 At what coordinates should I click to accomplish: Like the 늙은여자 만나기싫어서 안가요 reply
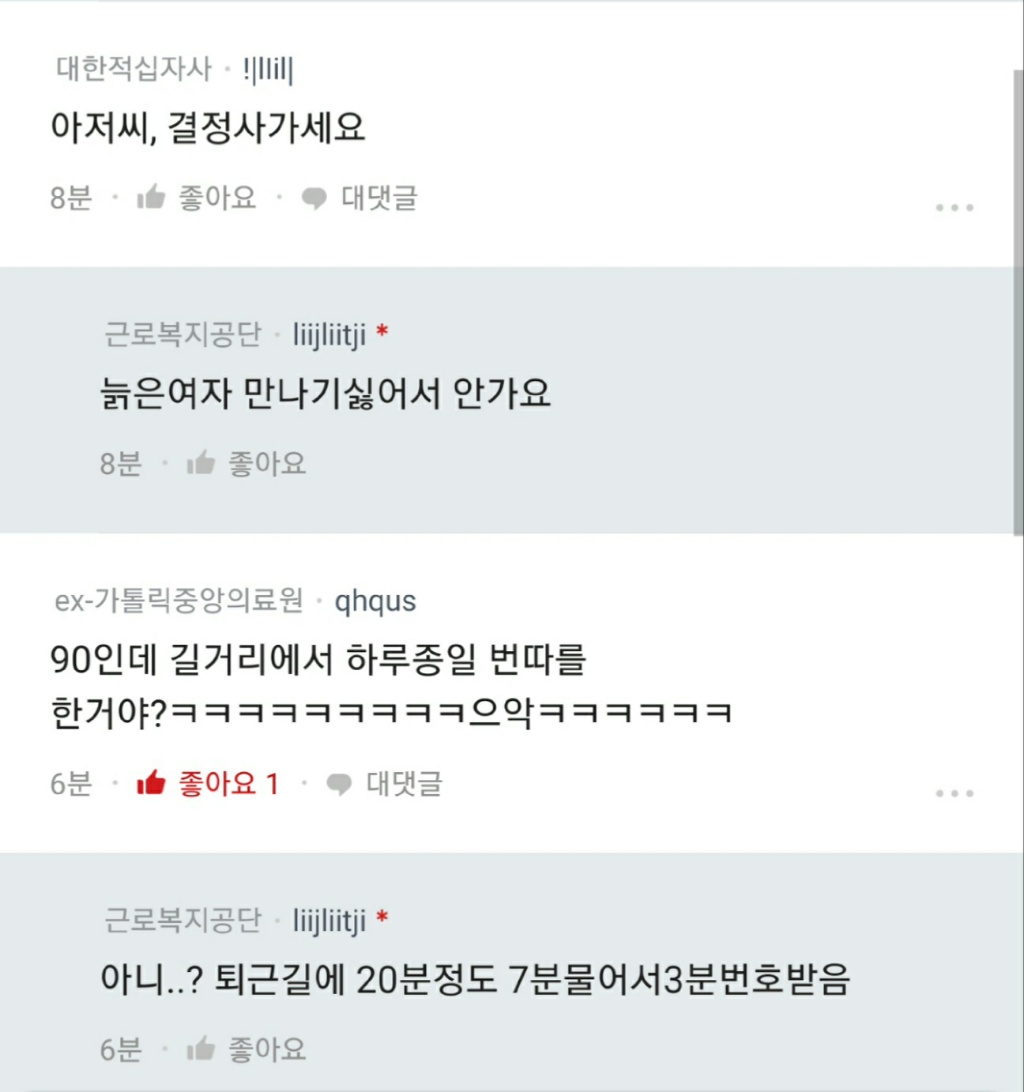click(247, 463)
